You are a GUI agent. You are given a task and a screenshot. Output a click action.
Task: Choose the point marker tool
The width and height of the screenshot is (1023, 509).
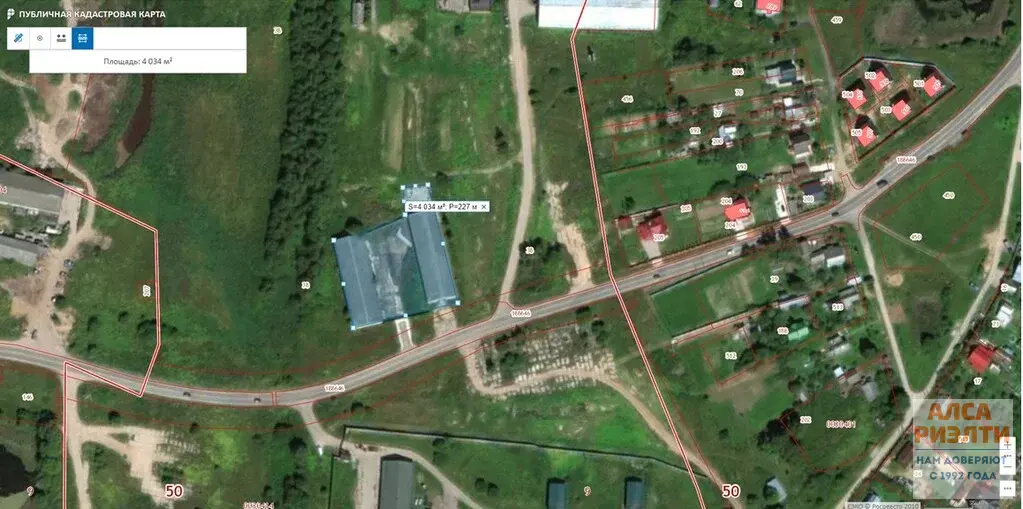40,38
